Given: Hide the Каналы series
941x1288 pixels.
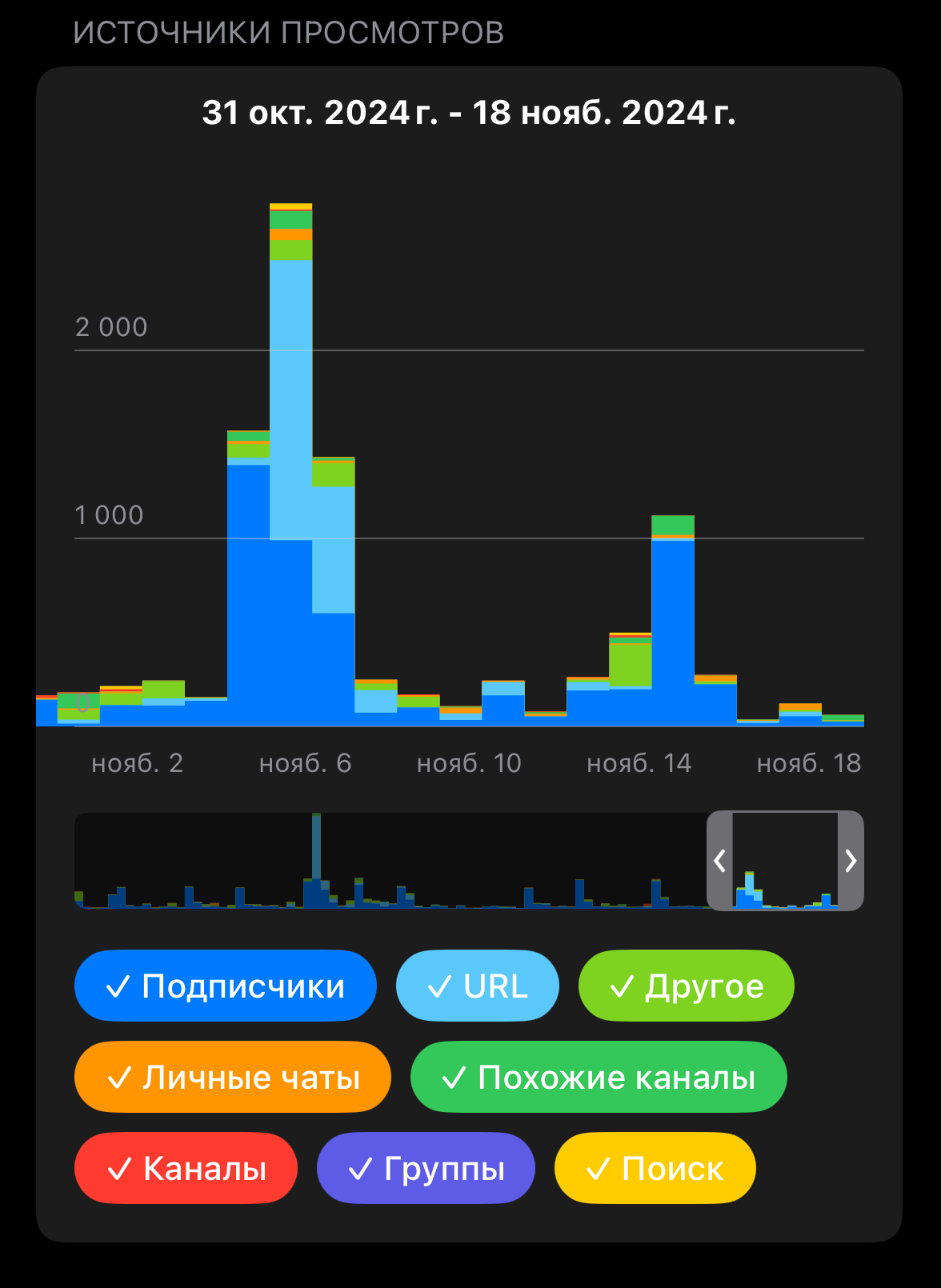Looking at the screenshot, I should pyautogui.click(x=186, y=1168).
